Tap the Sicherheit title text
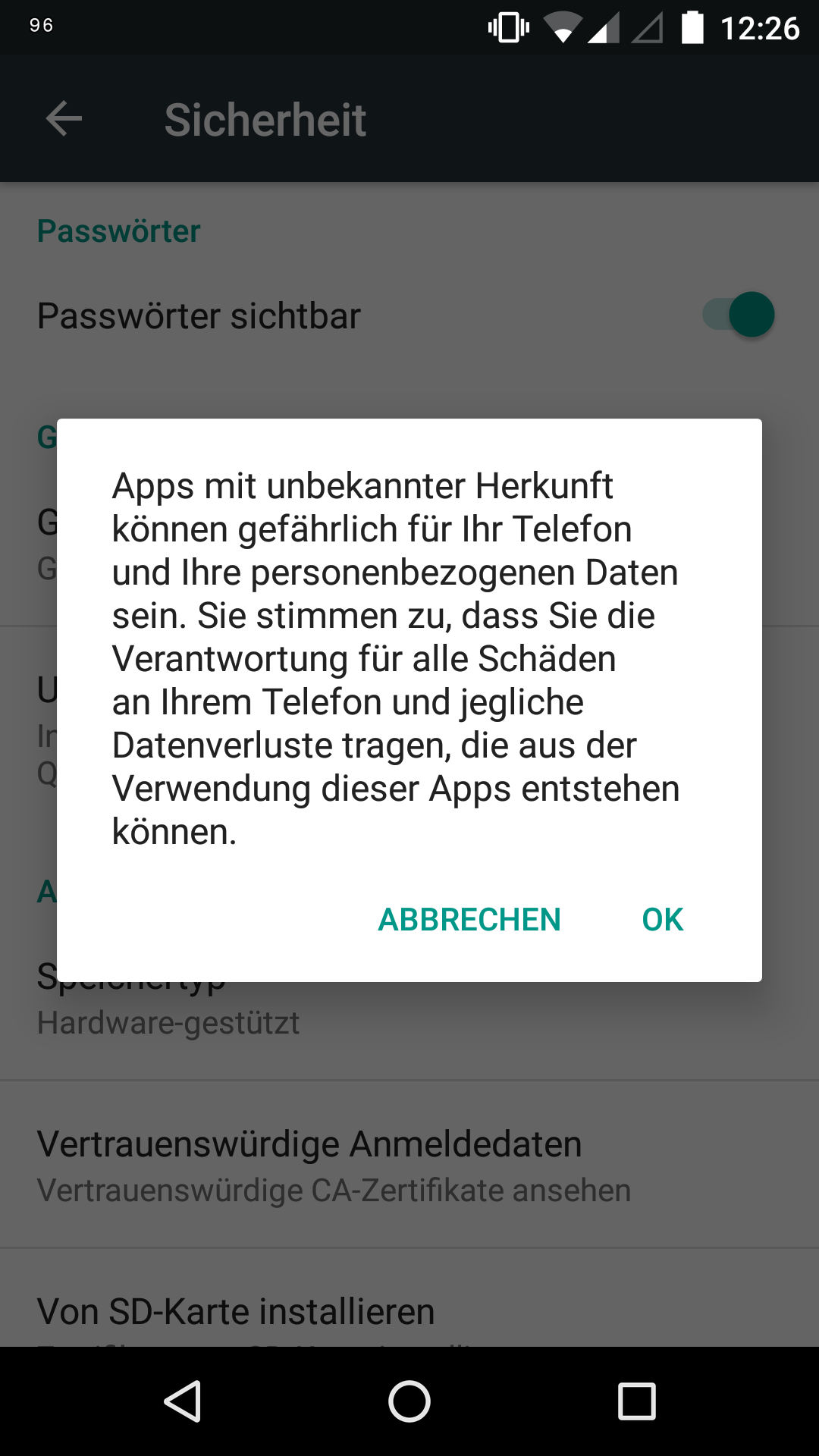The image size is (819, 1456). tap(266, 119)
